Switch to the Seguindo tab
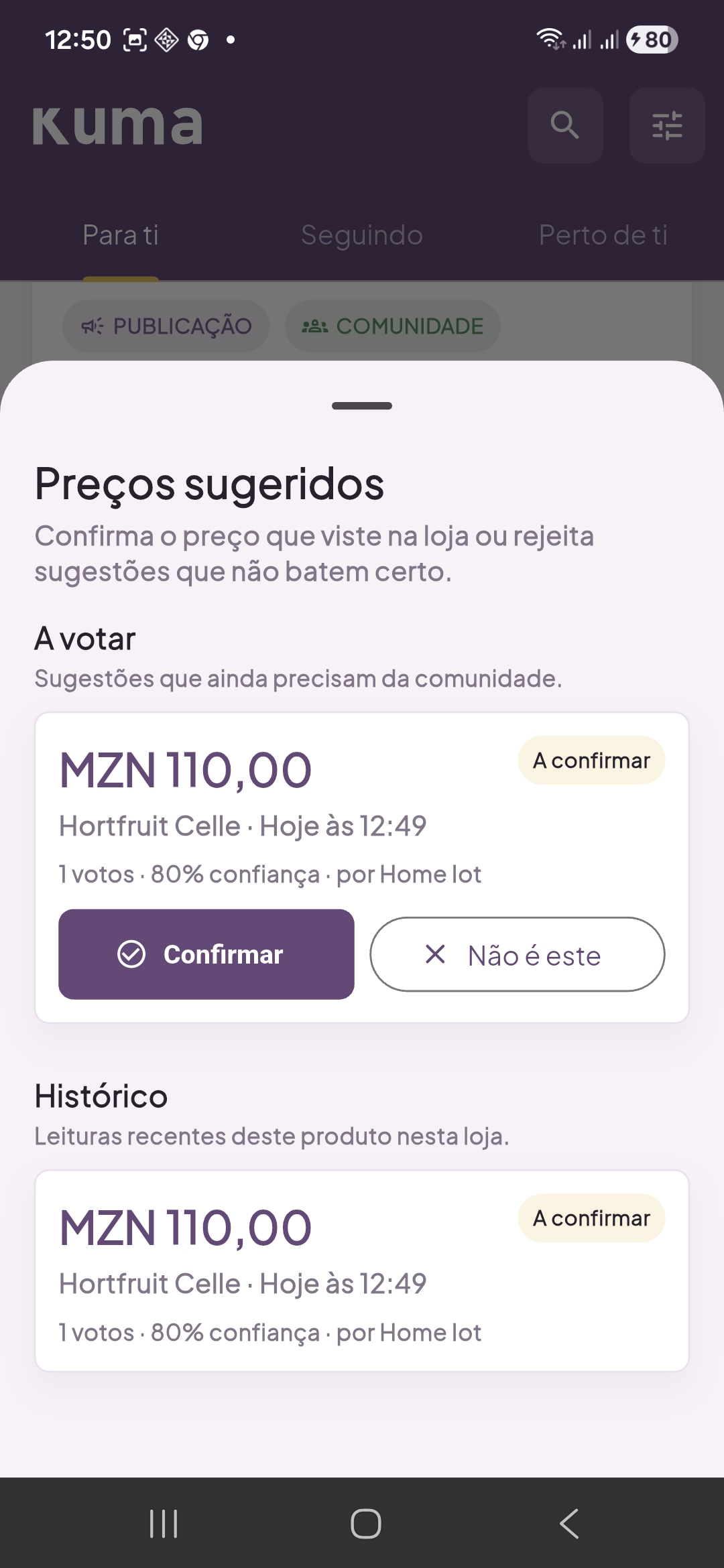 point(362,235)
